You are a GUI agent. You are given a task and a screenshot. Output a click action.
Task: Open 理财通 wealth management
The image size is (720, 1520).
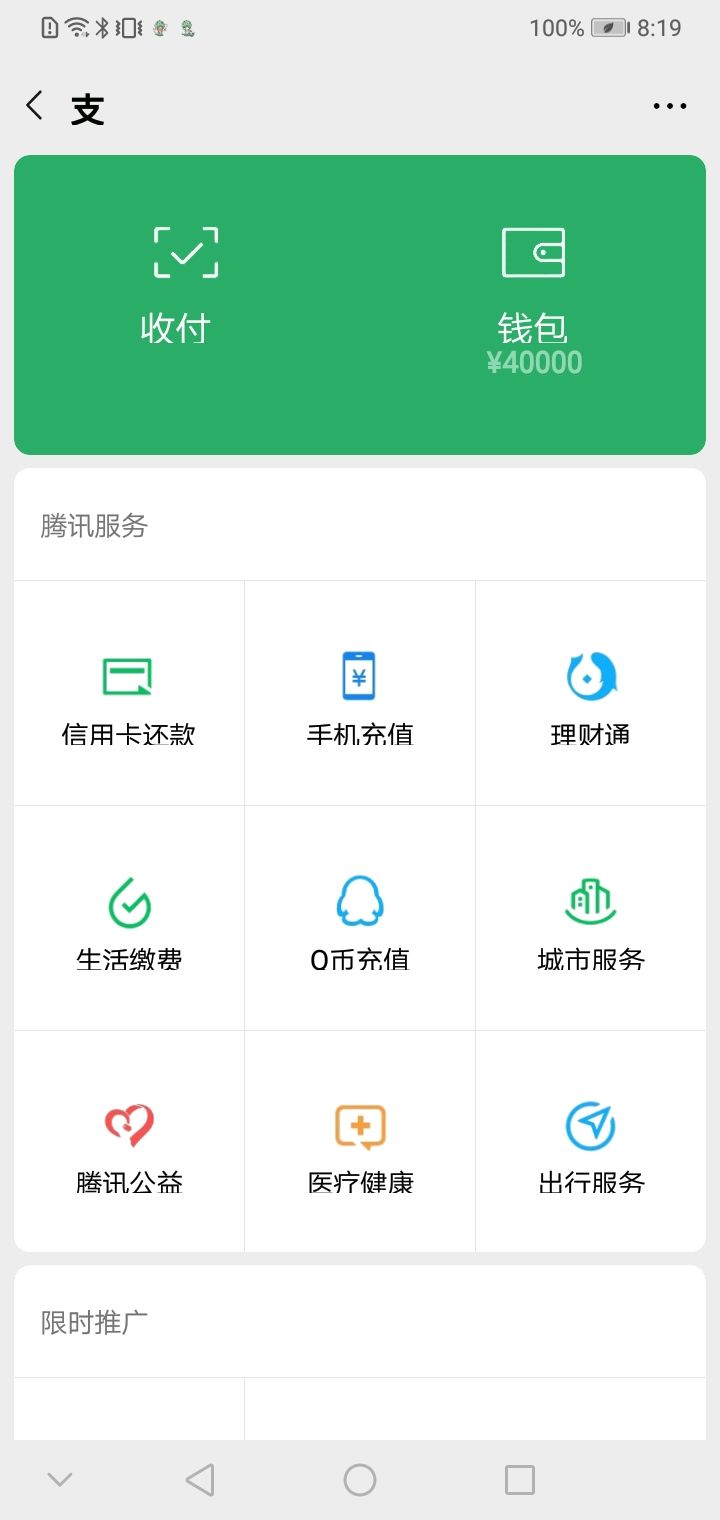click(591, 693)
